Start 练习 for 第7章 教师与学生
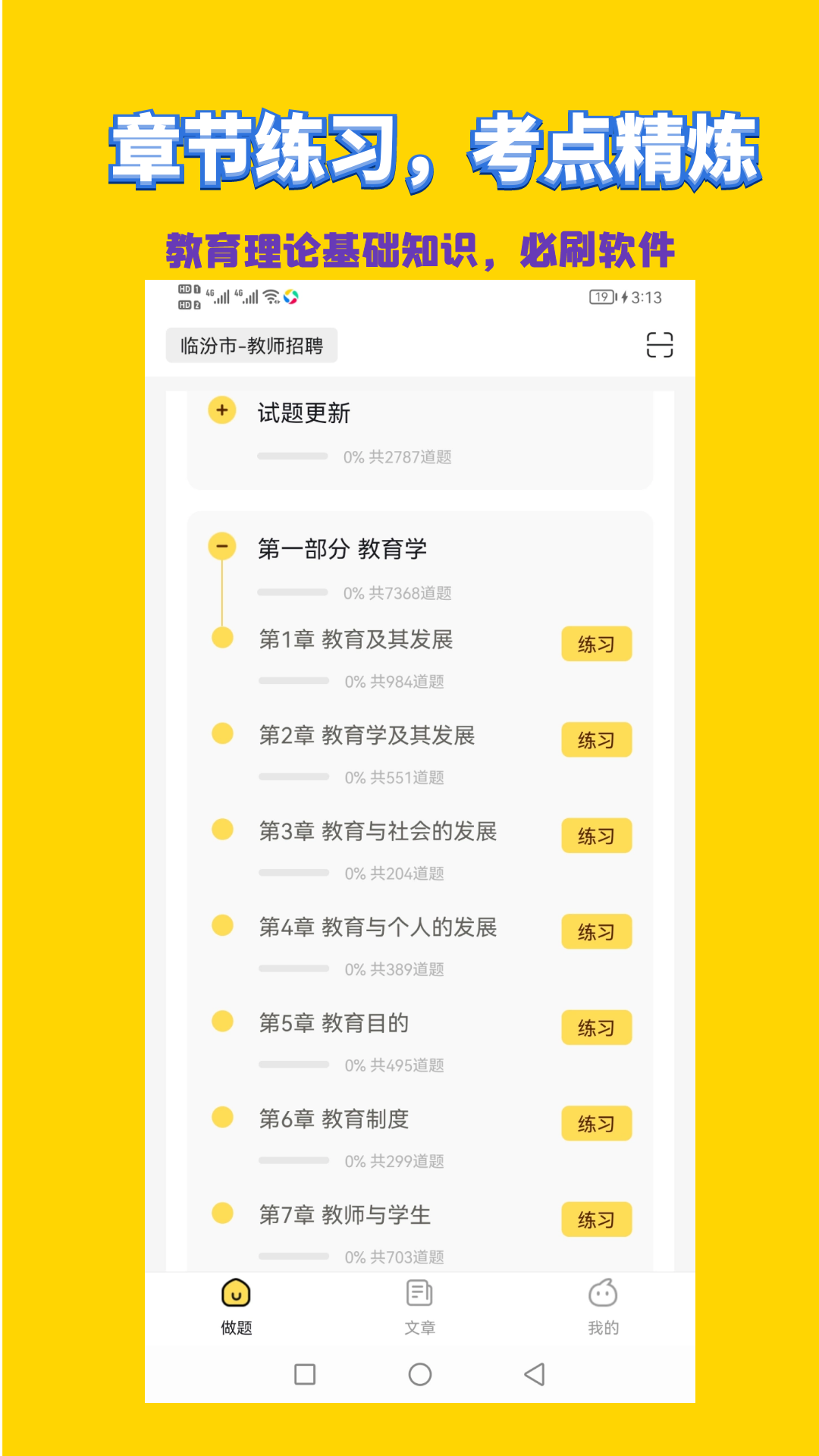The height and width of the screenshot is (1456, 819). point(596,1219)
